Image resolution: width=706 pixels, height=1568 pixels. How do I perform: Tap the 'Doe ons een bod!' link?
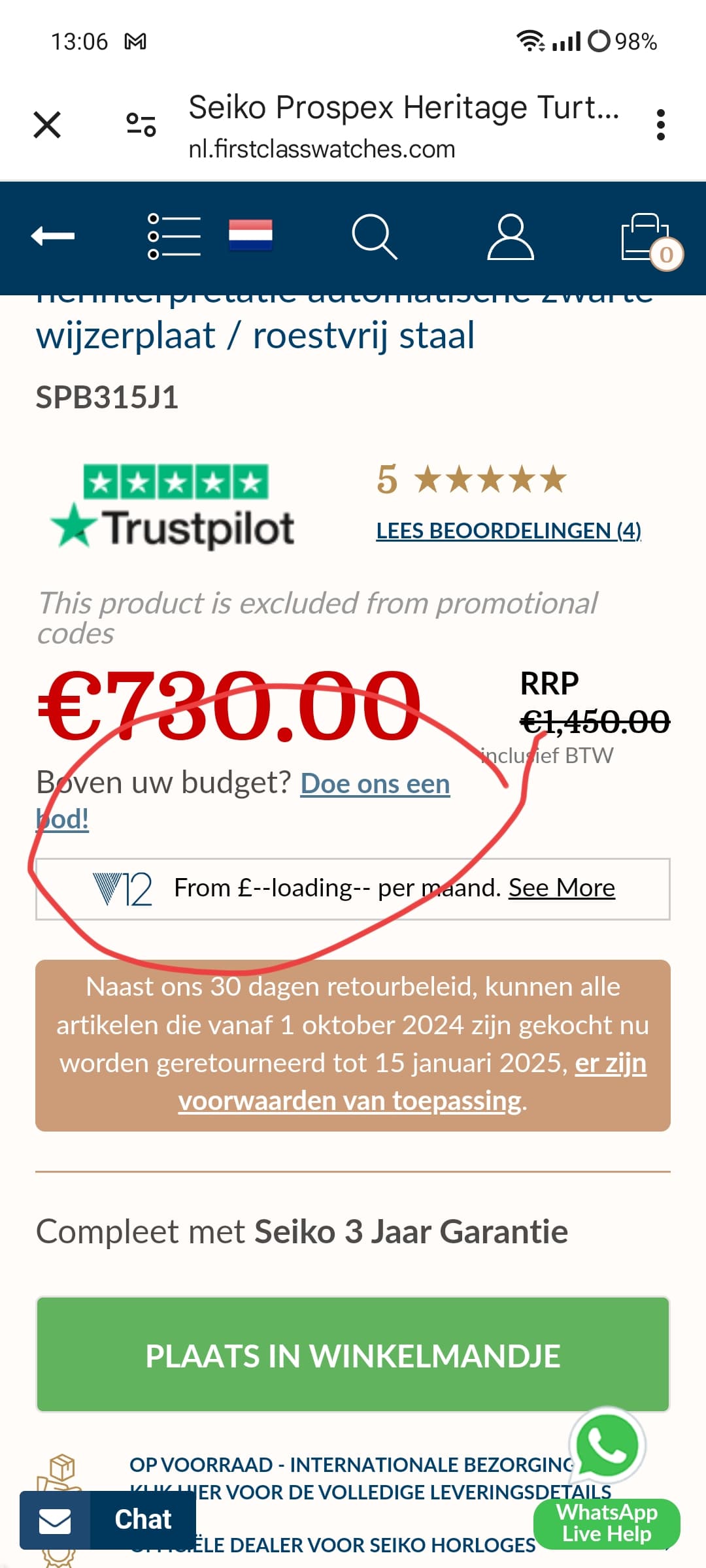point(243,800)
